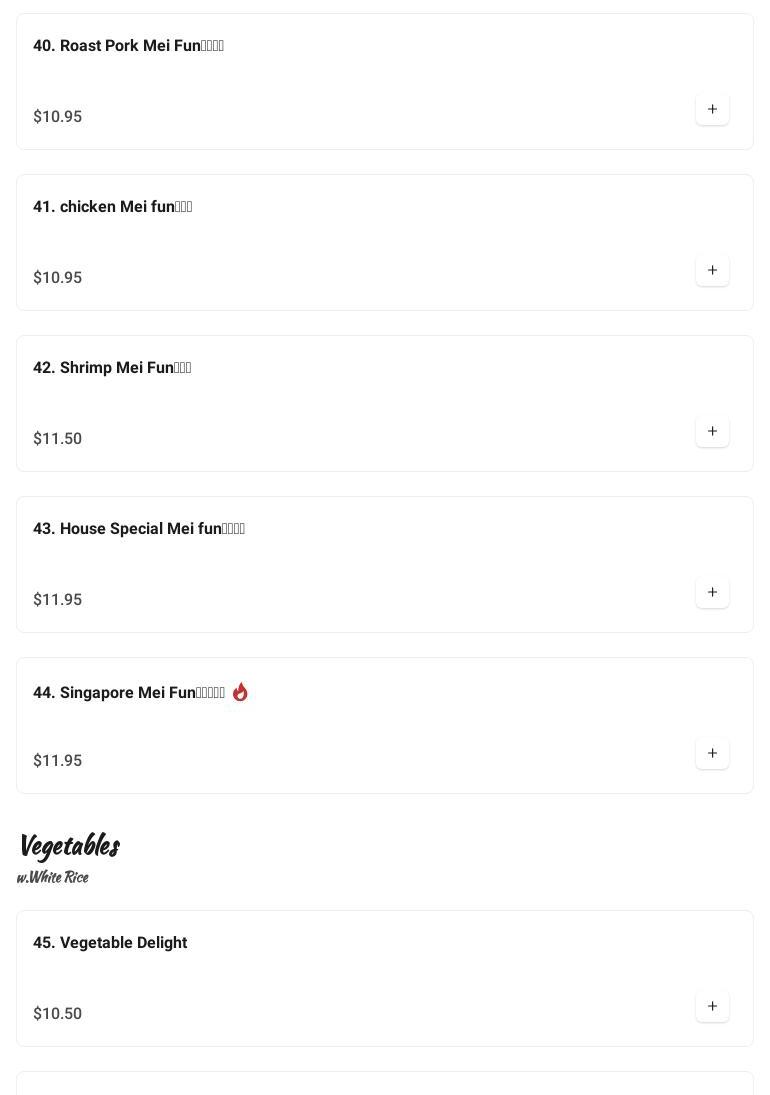Add Vegetable Delight to cart
770x1095 pixels.
click(712, 1006)
